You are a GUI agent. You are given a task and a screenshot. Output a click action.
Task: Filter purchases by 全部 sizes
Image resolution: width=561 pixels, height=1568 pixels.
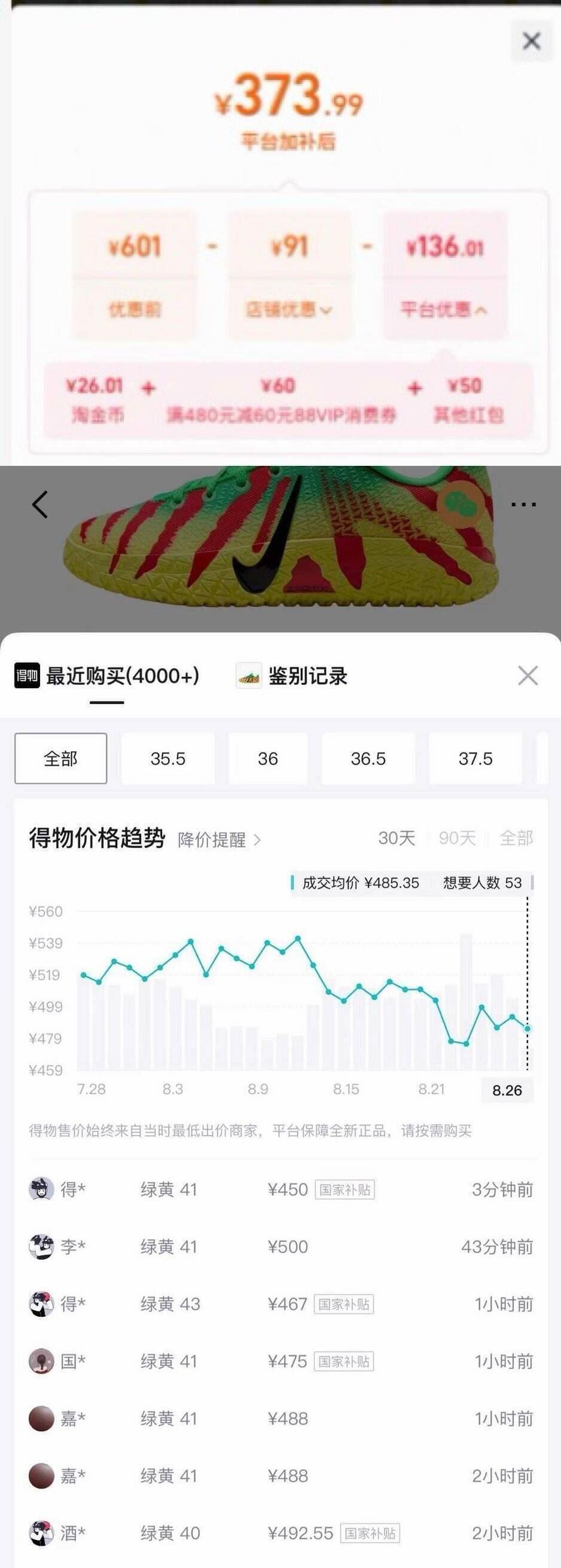[x=61, y=758]
